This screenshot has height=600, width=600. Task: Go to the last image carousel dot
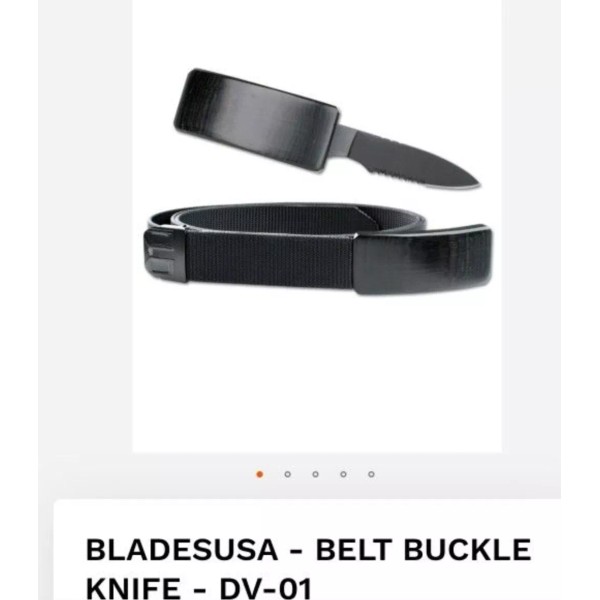tap(371, 474)
